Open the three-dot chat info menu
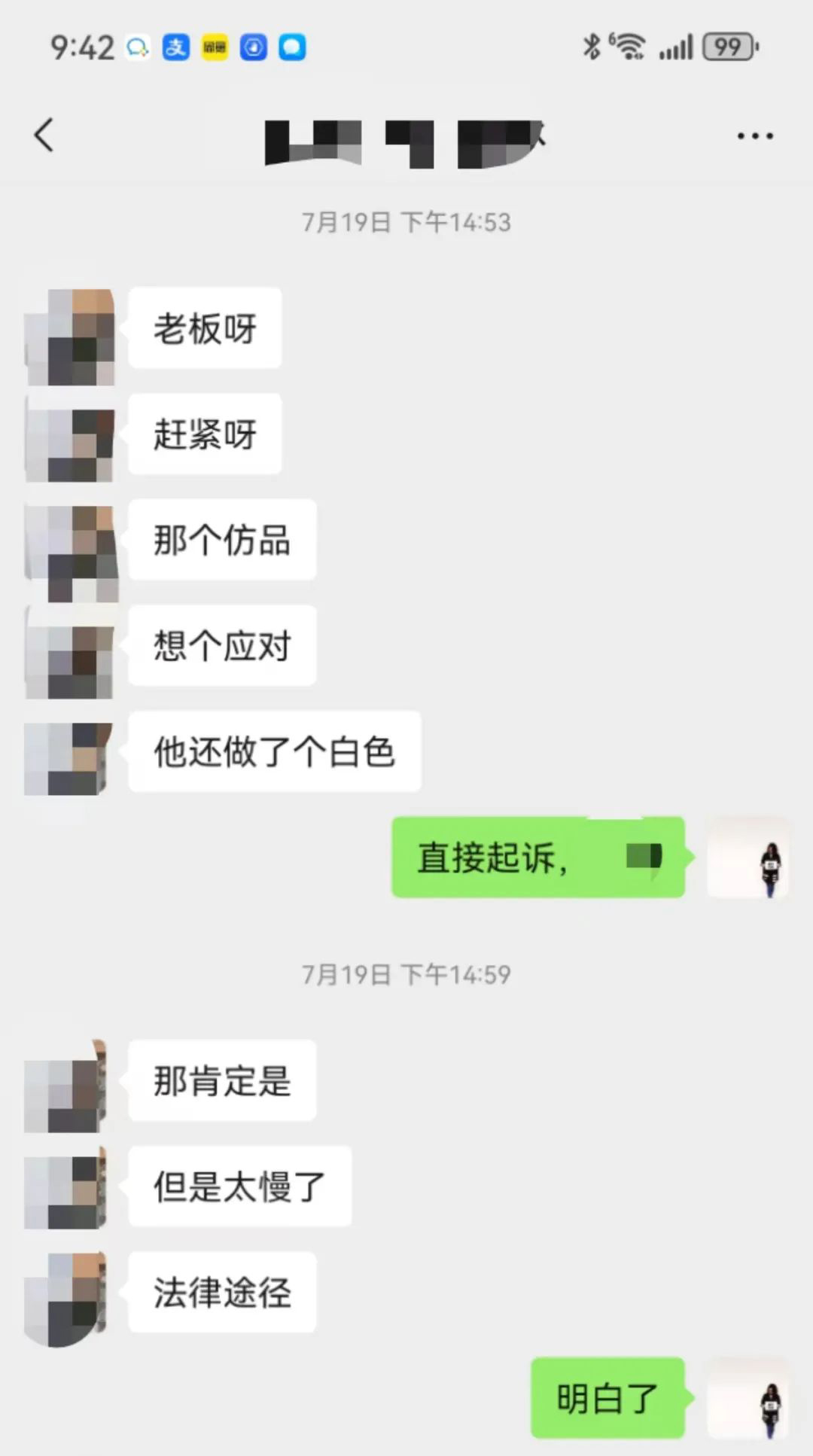The width and height of the screenshot is (813, 1456). click(x=754, y=136)
